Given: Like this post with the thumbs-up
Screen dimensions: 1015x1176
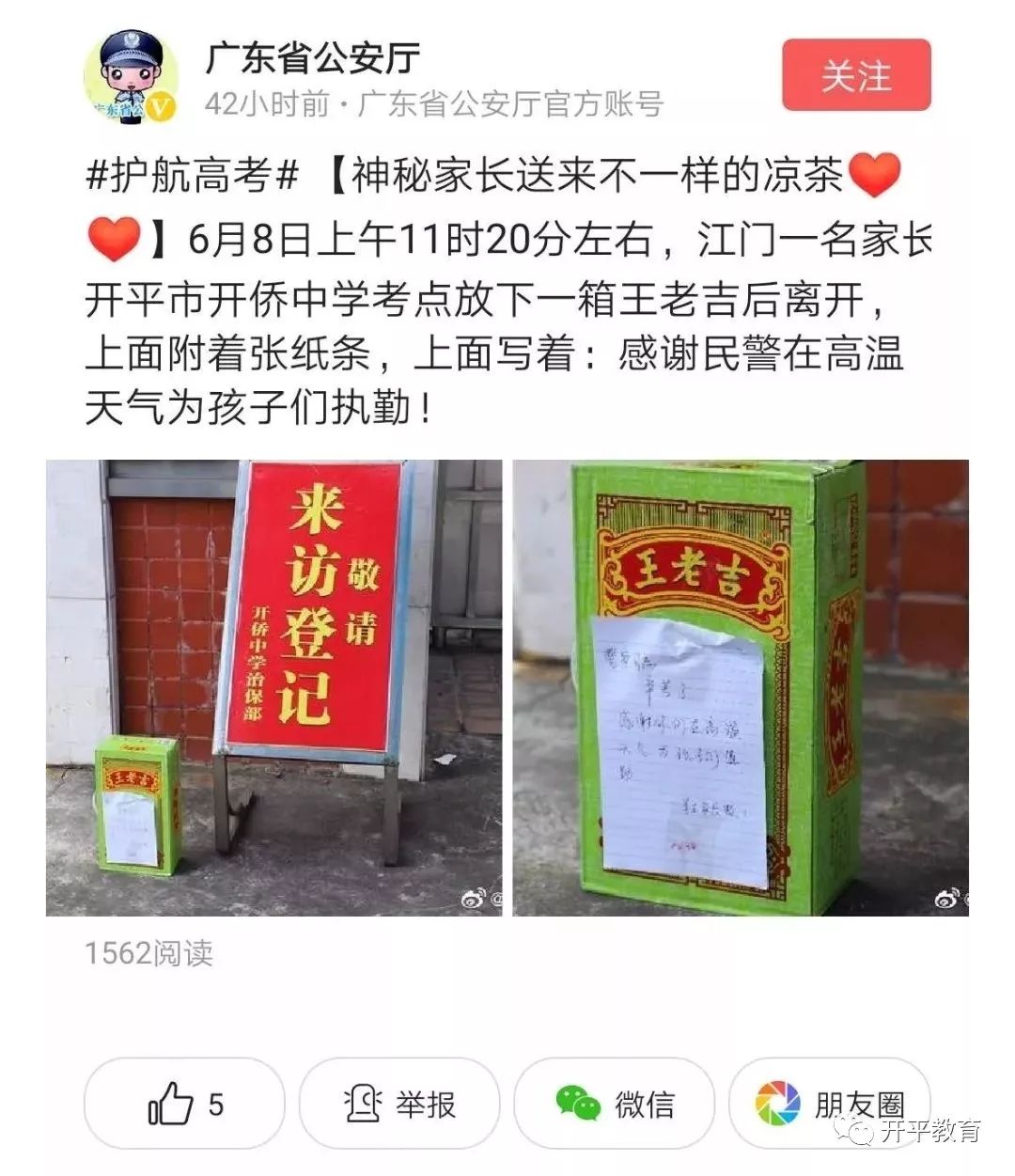Looking at the screenshot, I should click(x=184, y=1103).
